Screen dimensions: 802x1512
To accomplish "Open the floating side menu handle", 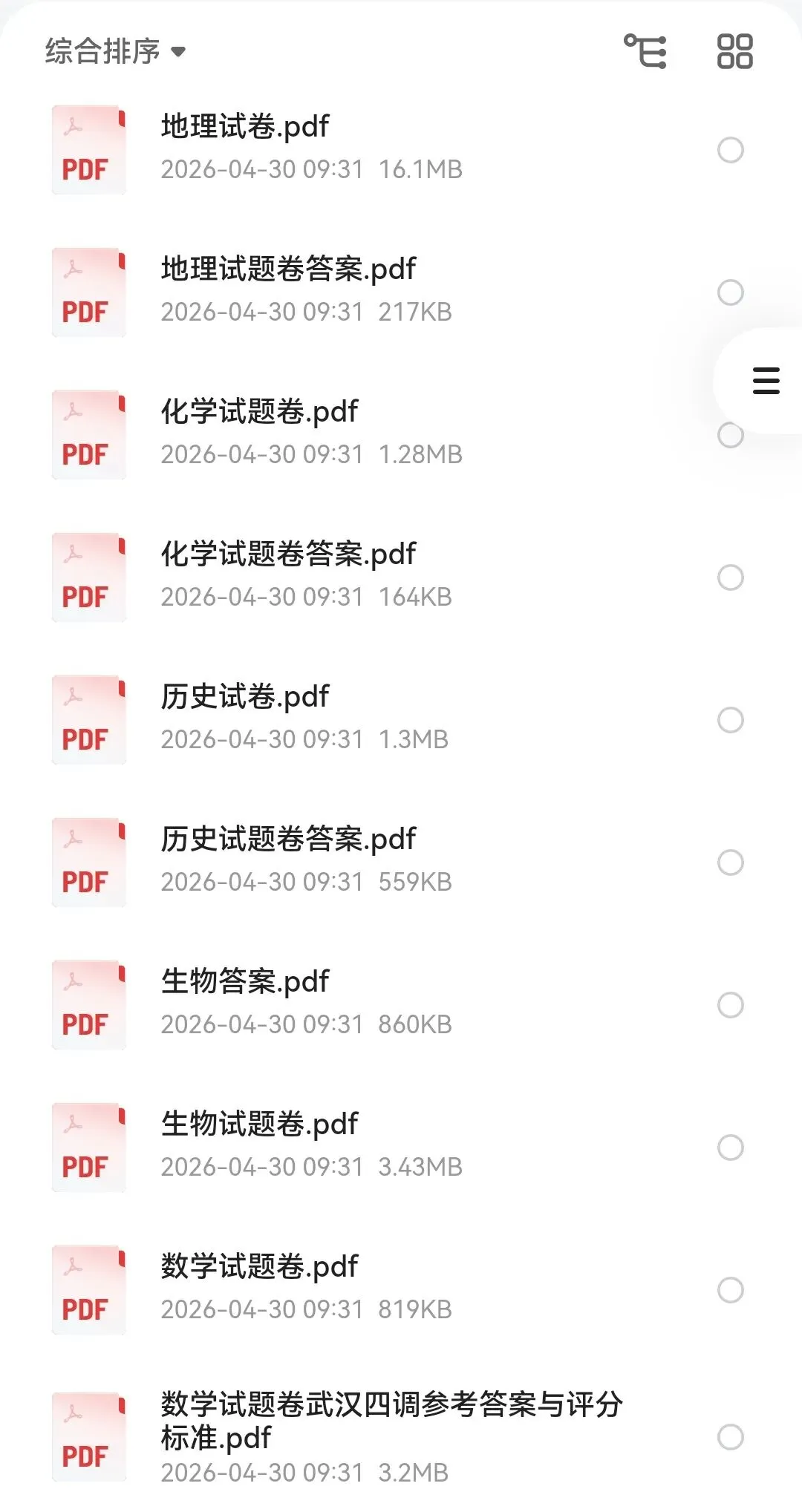I will tap(766, 381).
